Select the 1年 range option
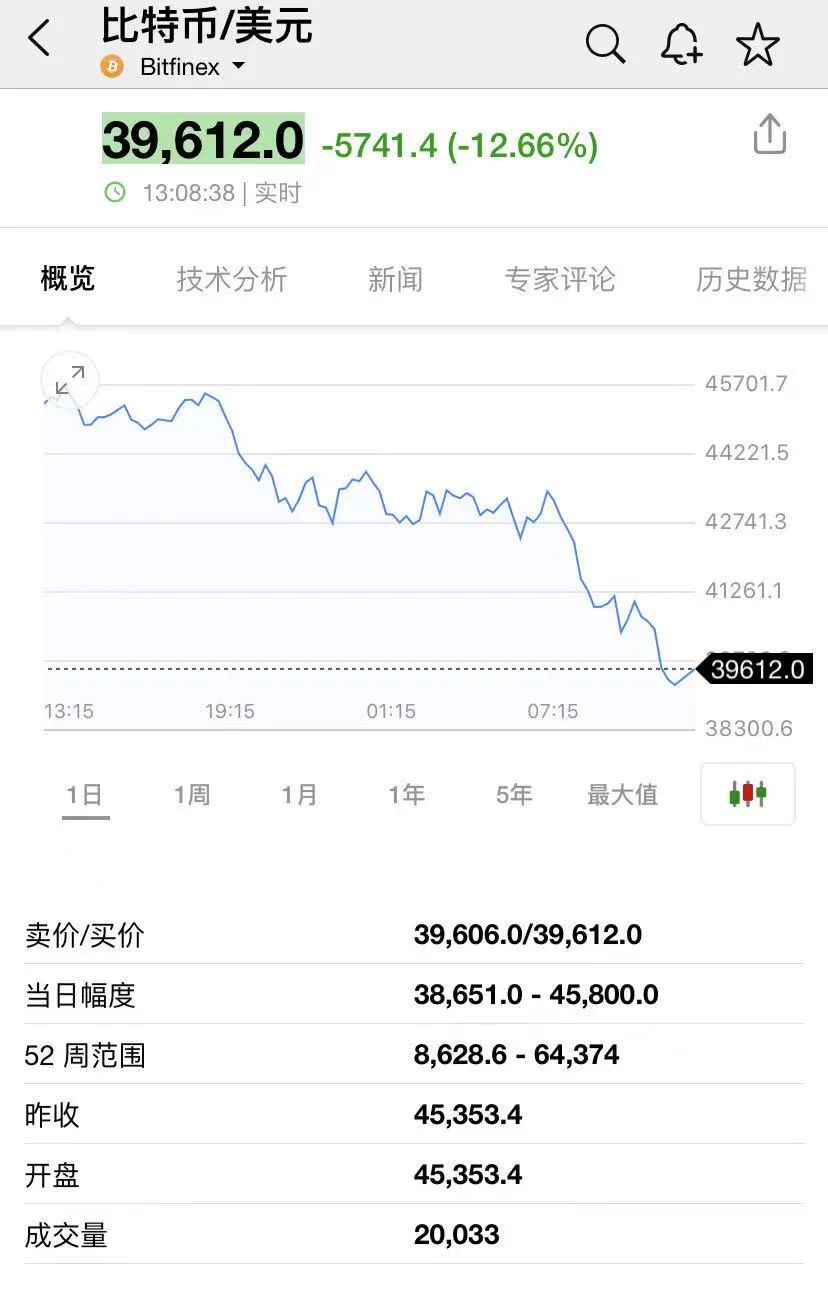This screenshot has width=828, height=1294. coord(405,794)
